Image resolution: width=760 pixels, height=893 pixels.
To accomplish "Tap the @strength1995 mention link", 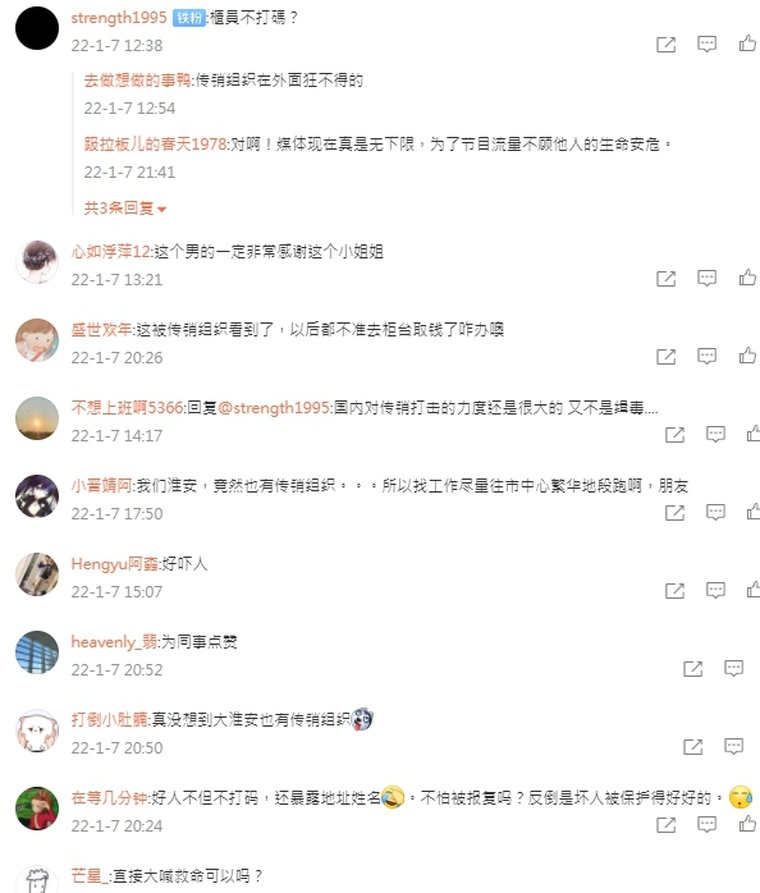I will [274, 408].
